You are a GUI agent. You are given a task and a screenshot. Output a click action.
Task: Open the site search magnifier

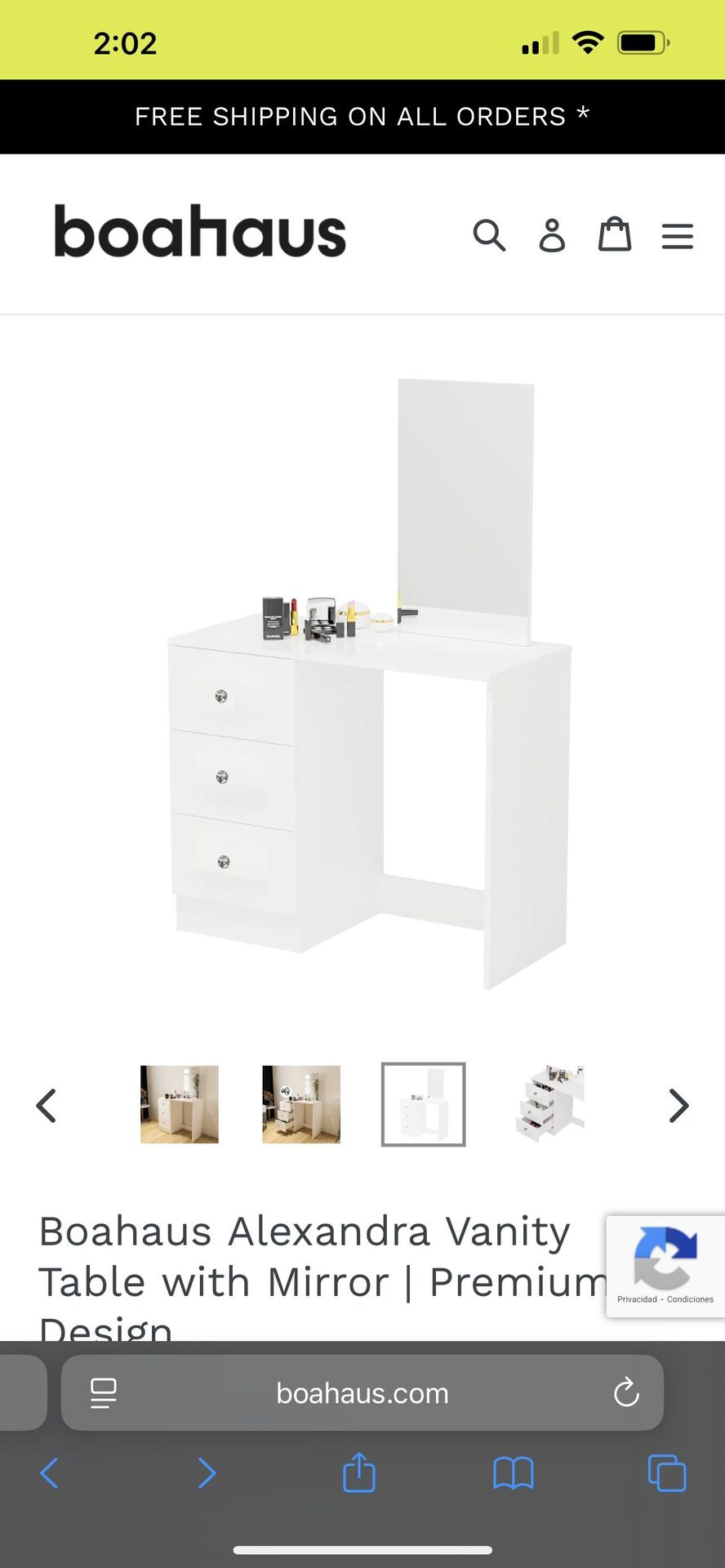489,235
